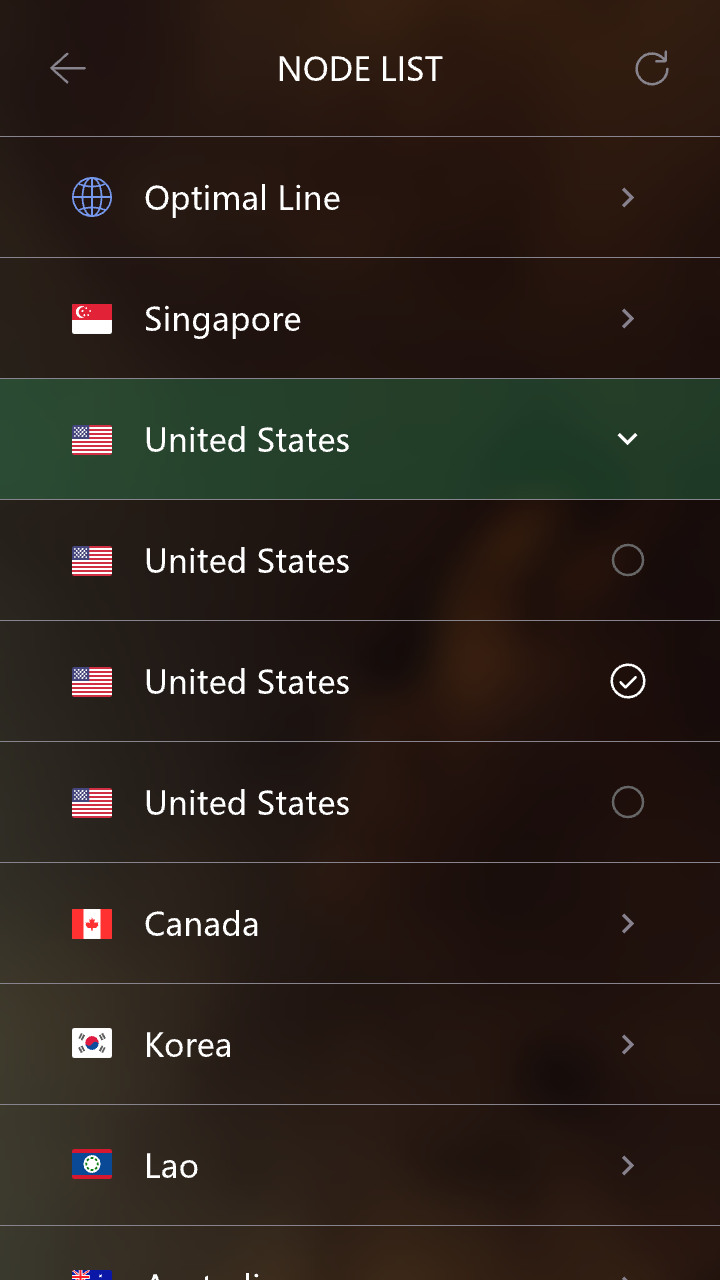Refresh the node list
720x1280 pixels.
[x=651, y=69]
